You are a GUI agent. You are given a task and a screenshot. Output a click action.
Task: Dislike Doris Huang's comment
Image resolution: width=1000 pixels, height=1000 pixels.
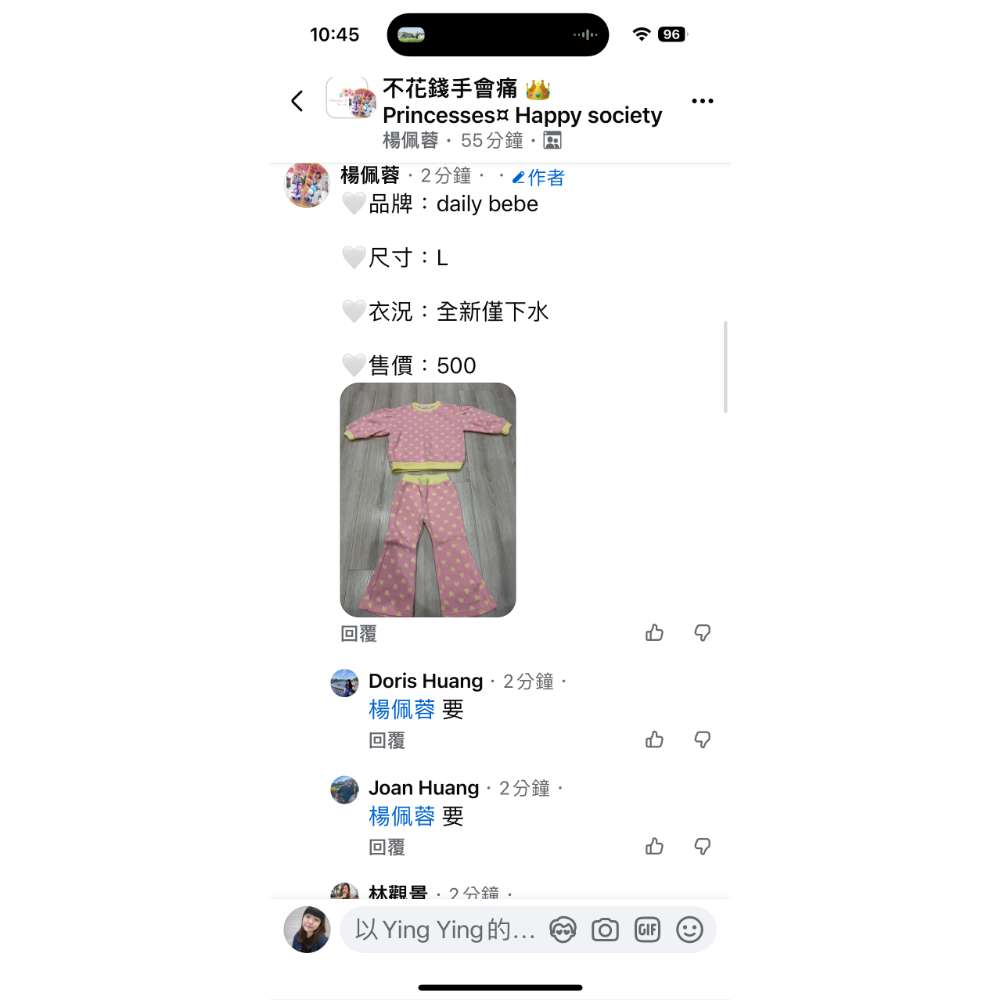click(x=703, y=740)
